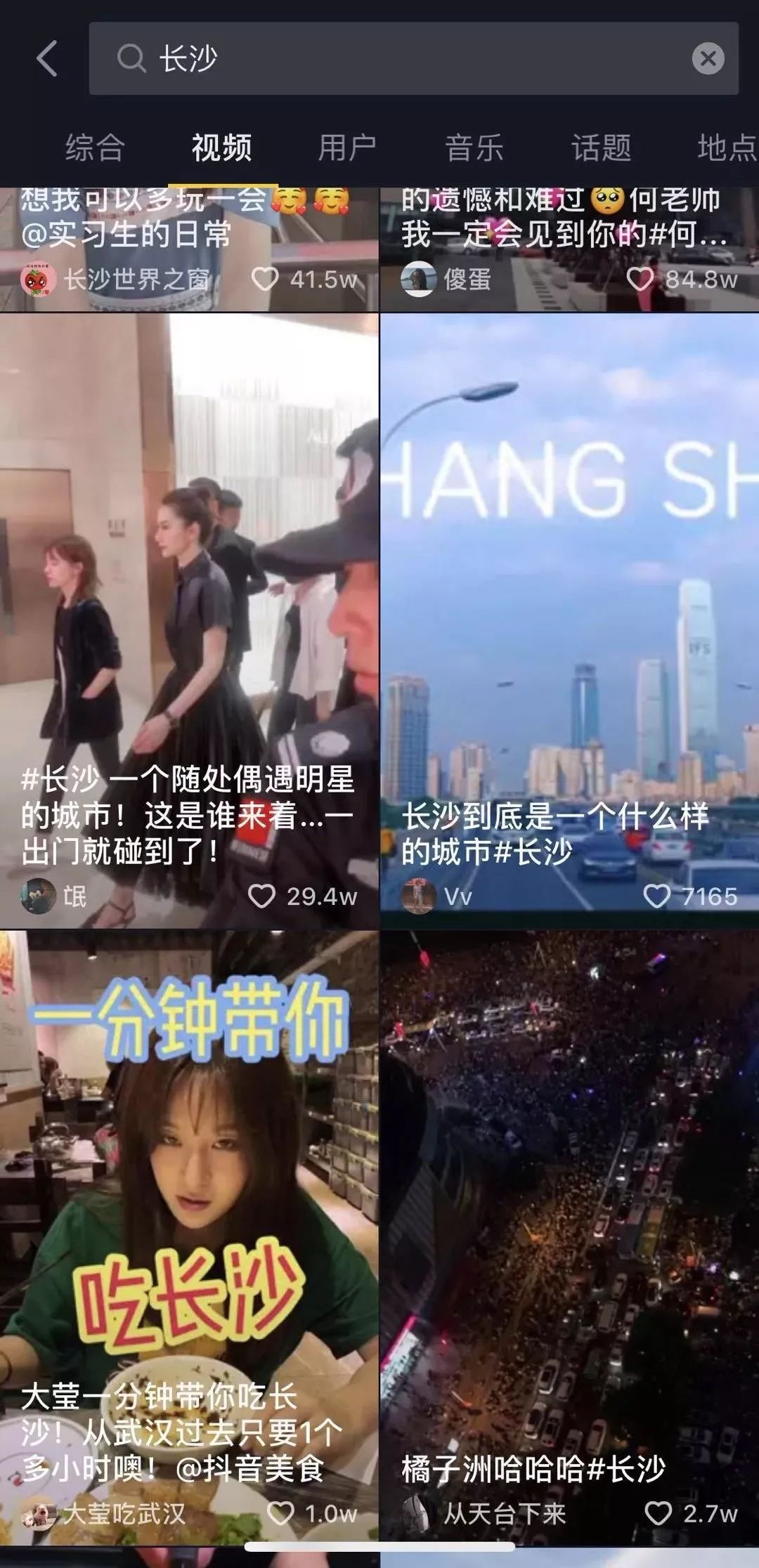759x1568 pixels.
Task: Switch to the 地点 tab
Action: (726, 148)
